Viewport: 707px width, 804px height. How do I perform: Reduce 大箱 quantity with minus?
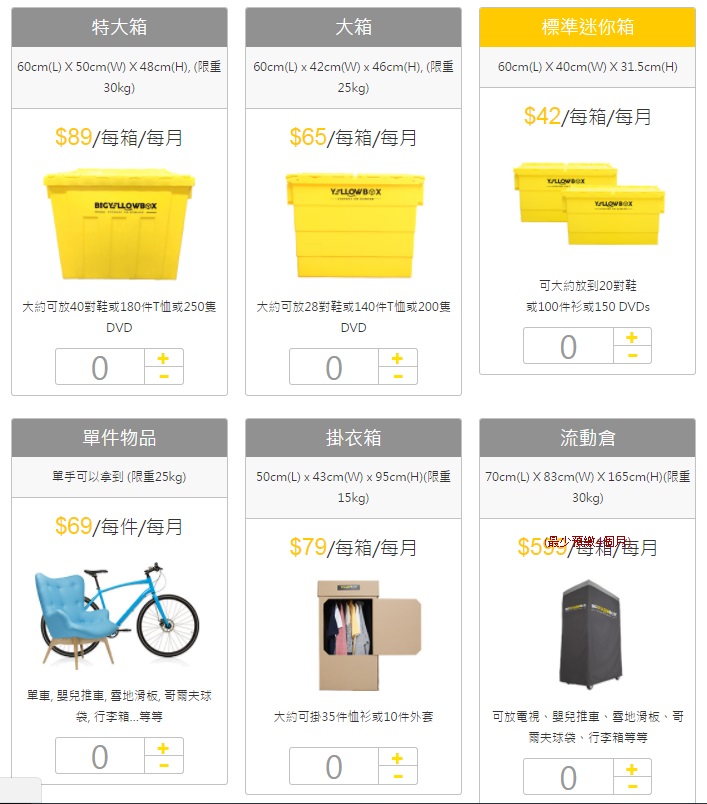[x=397, y=376]
